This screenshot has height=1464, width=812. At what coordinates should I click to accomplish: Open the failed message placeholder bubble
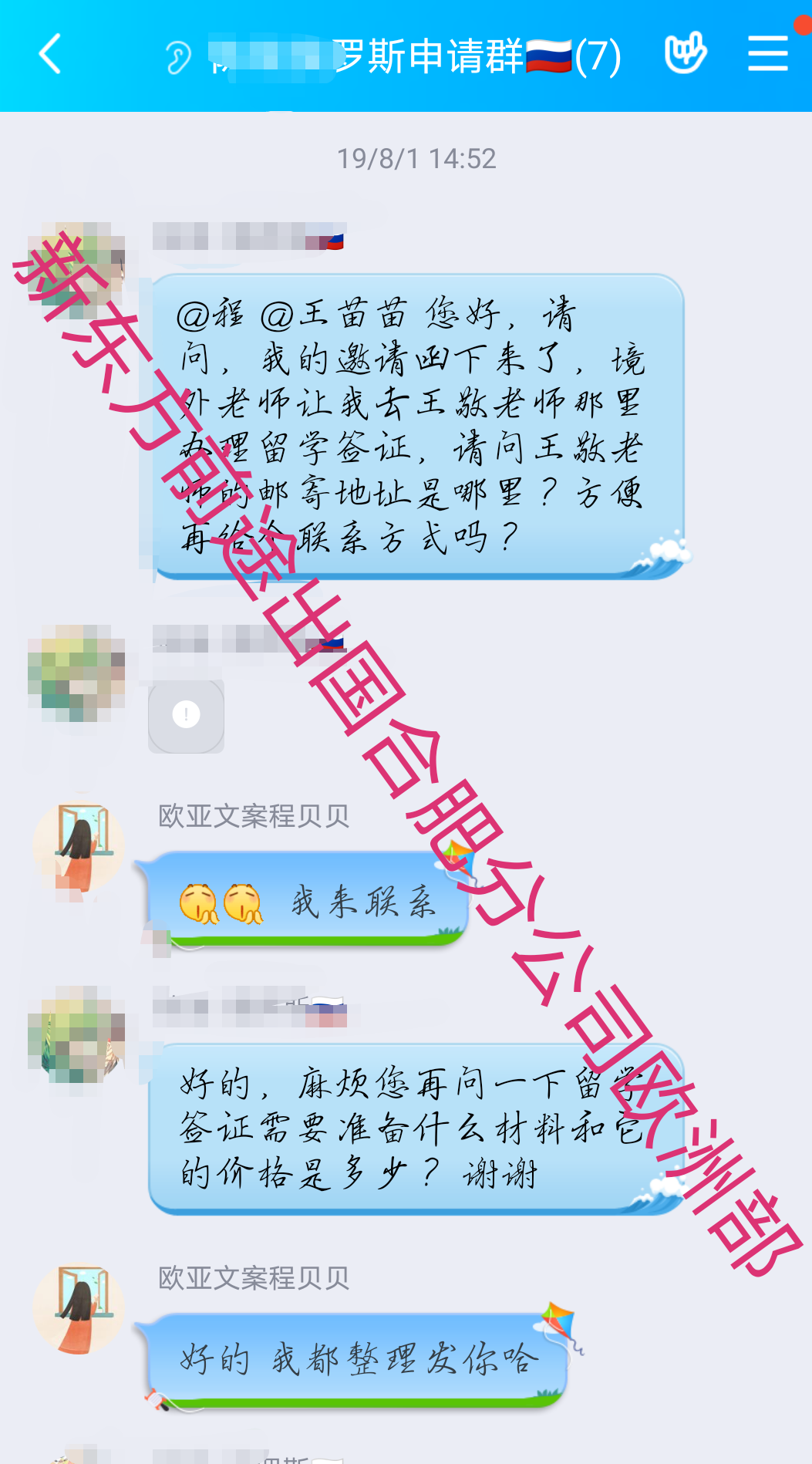[x=187, y=715]
